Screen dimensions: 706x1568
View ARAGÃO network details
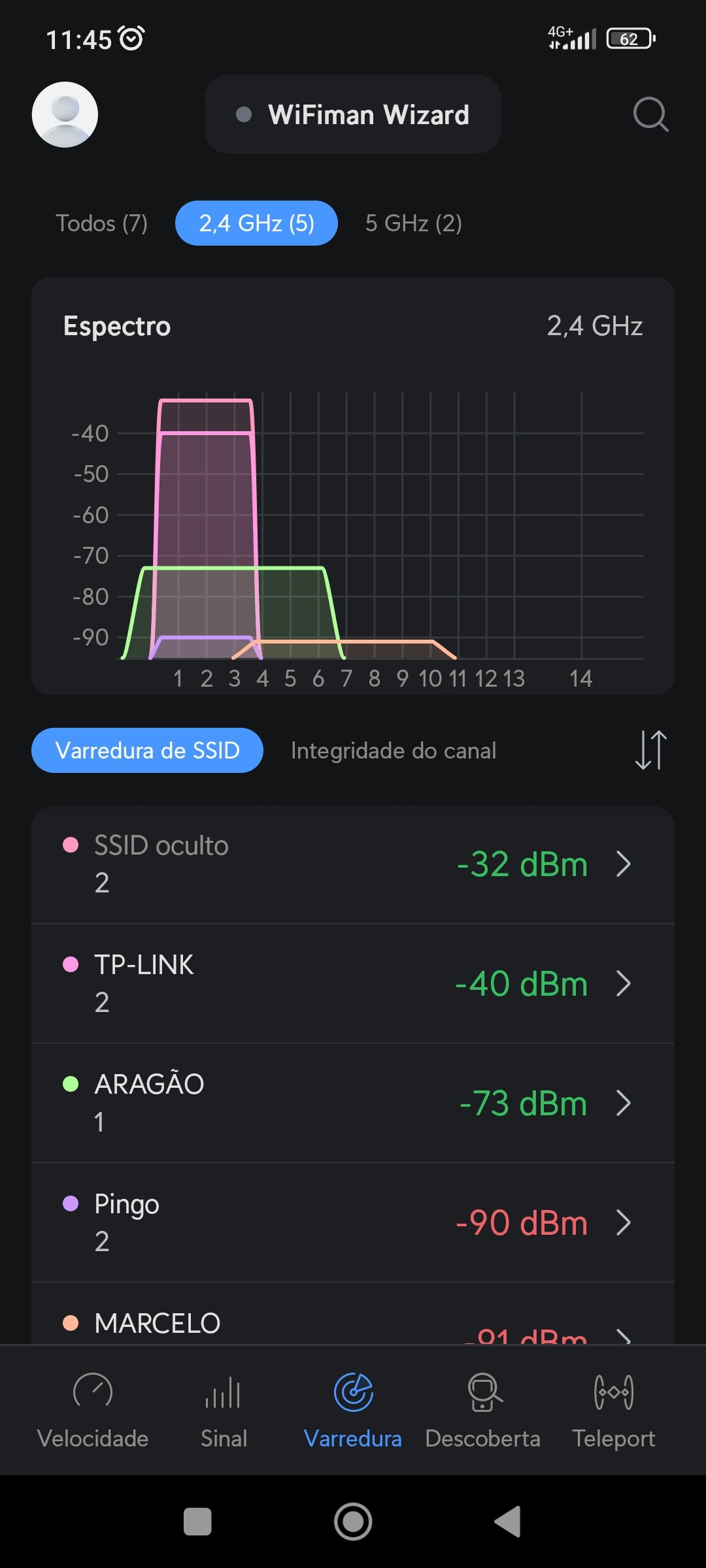point(353,1103)
